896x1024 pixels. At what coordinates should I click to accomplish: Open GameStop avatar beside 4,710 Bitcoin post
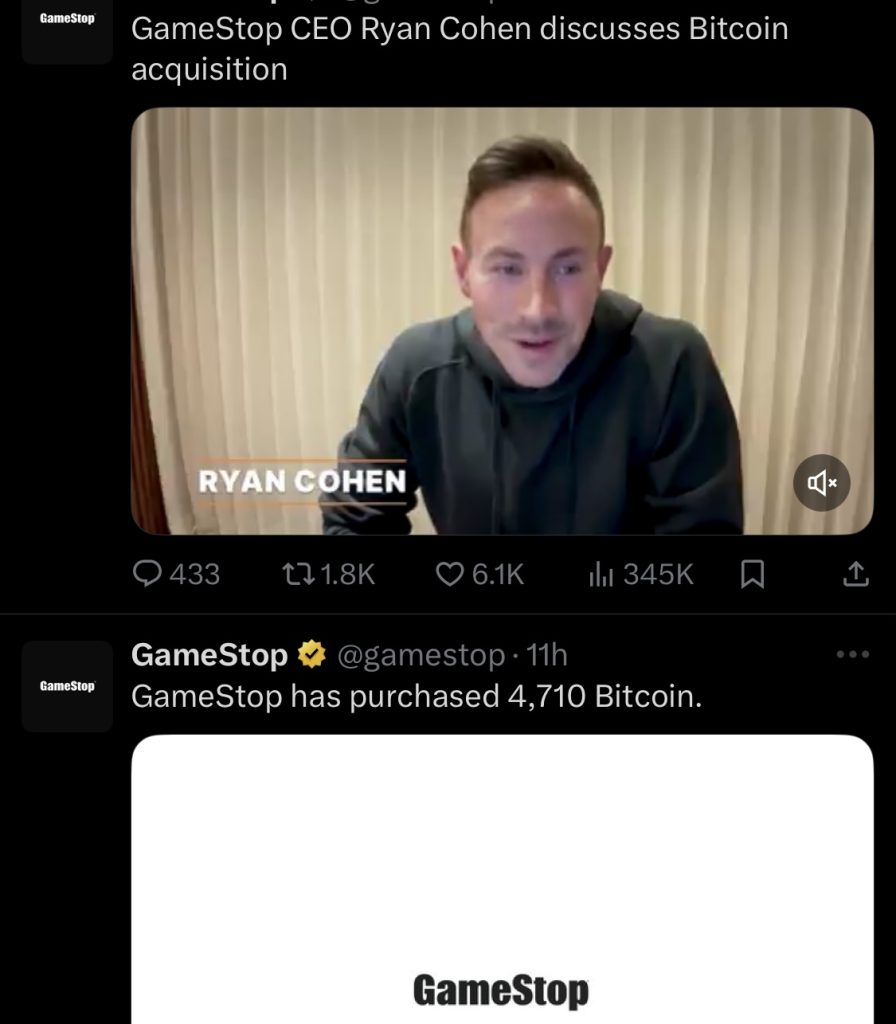tap(67, 686)
